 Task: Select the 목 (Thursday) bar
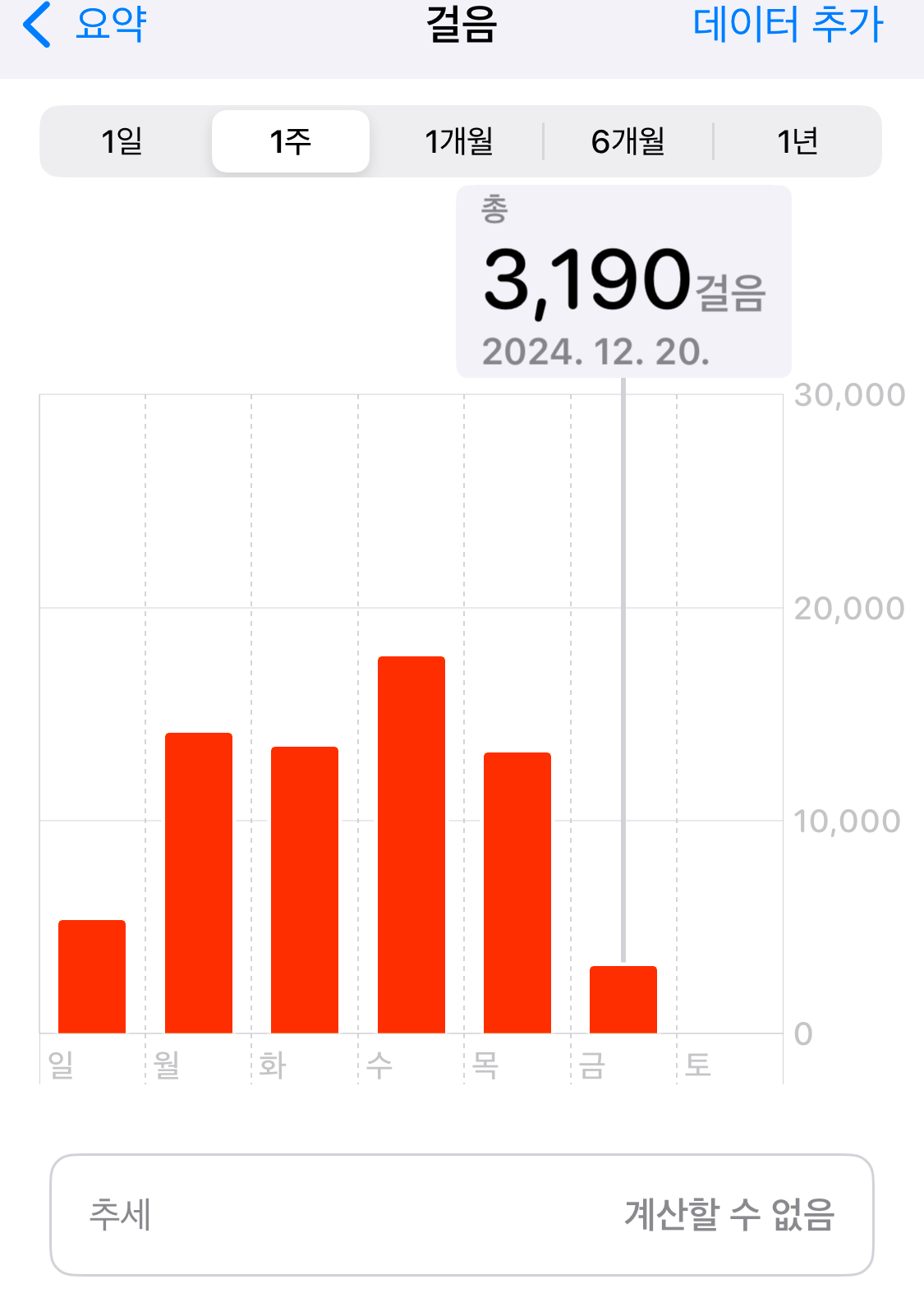(517, 894)
